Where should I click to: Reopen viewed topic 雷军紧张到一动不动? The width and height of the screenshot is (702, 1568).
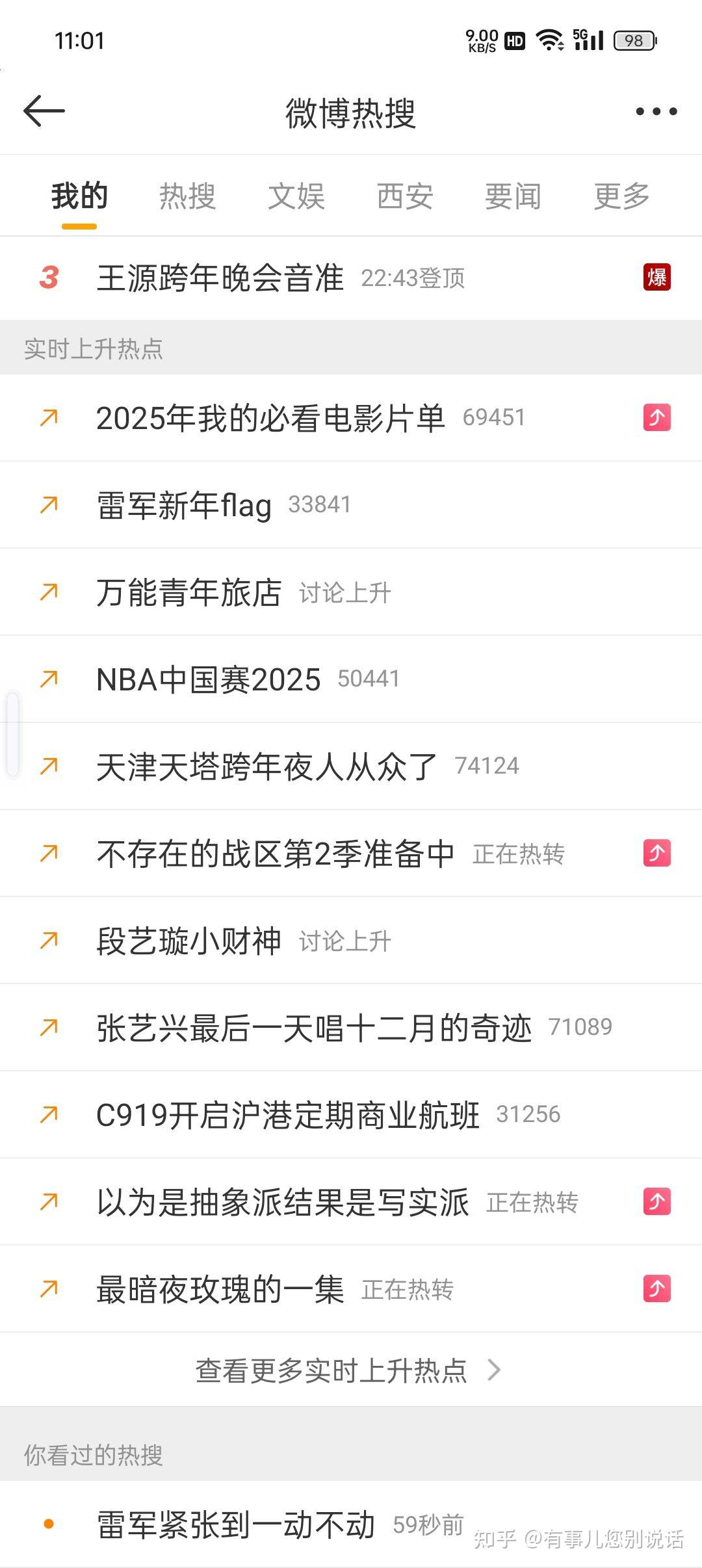pyautogui.click(x=351, y=1524)
